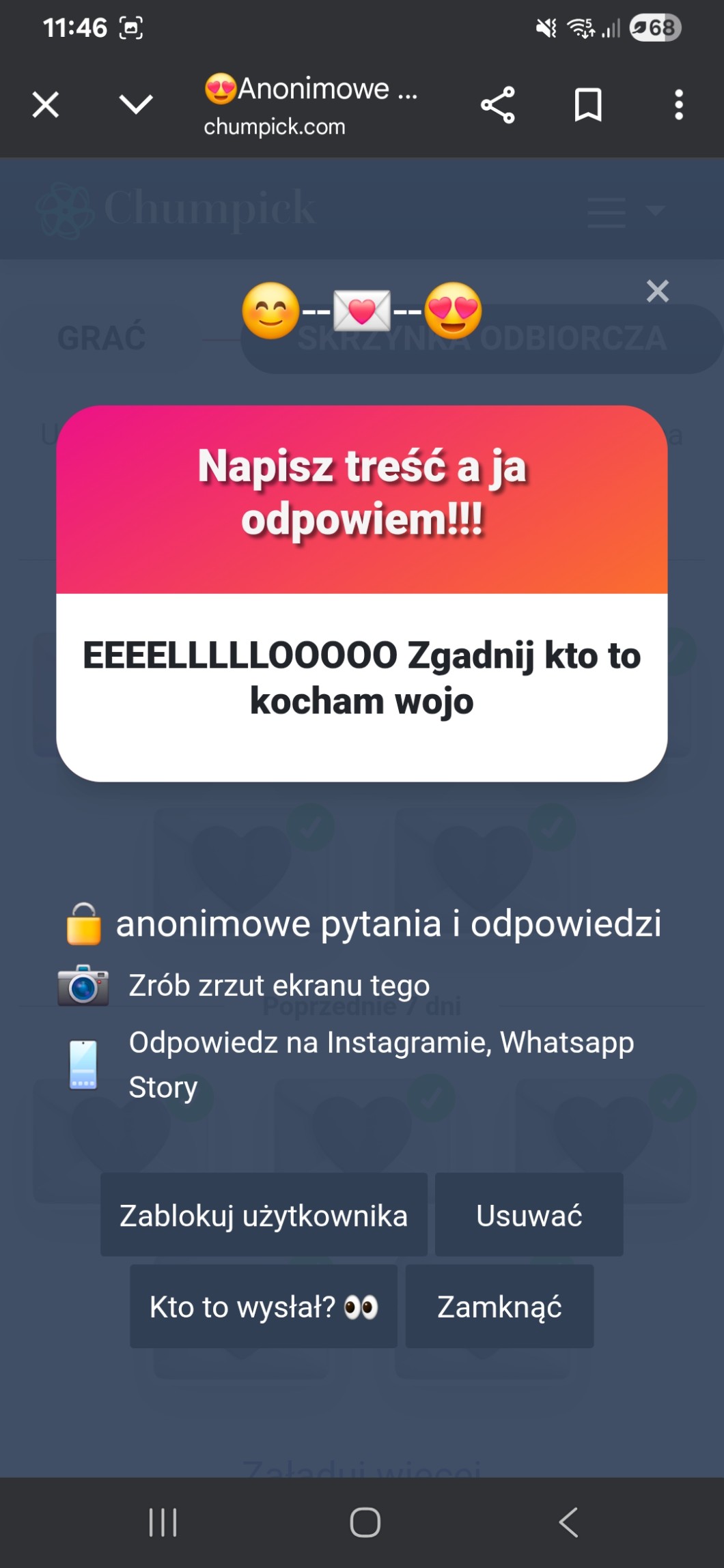Delete the message with Usuwać
Image resolution: width=724 pixels, height=1568 pixels.
click(x=529, y=1215)
